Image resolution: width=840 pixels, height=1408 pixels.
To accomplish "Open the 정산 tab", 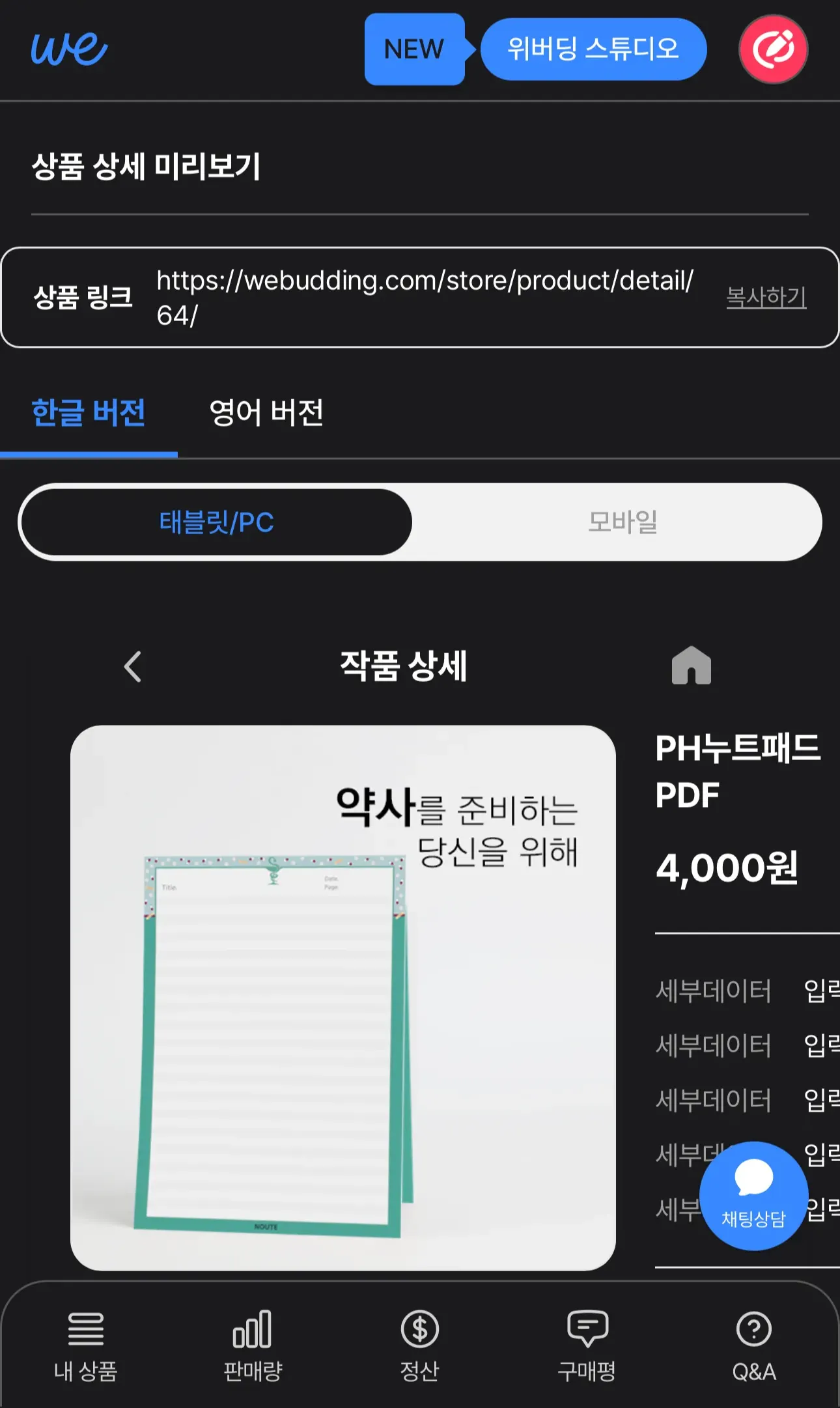I will pyautogui.click(x=419, y=1345).
